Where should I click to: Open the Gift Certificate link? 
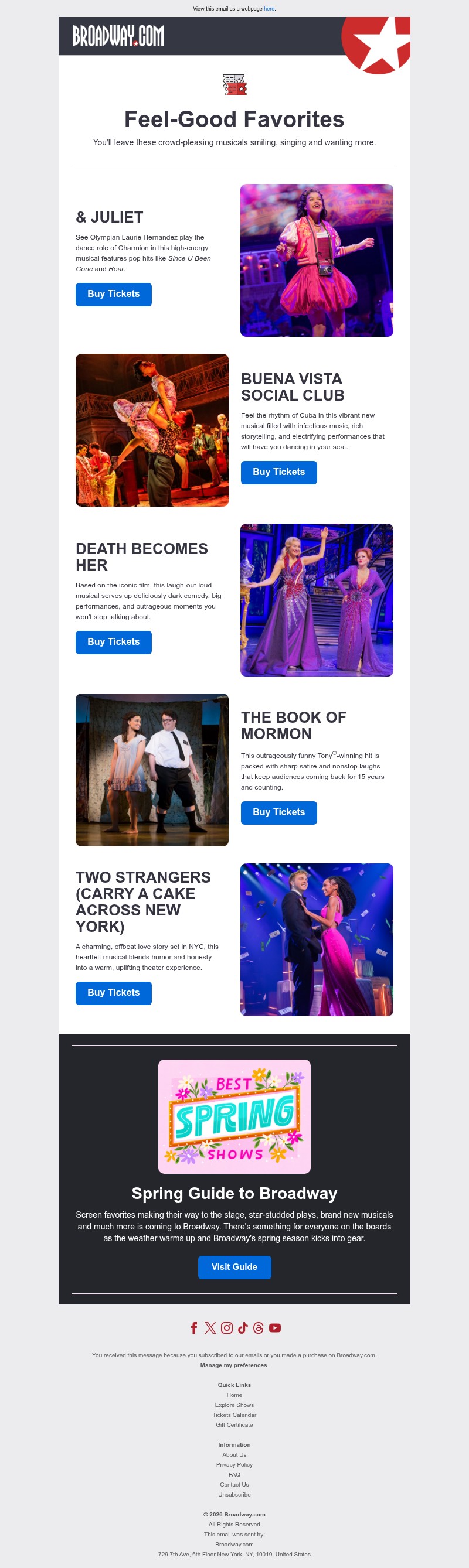tap(234, 1425)
